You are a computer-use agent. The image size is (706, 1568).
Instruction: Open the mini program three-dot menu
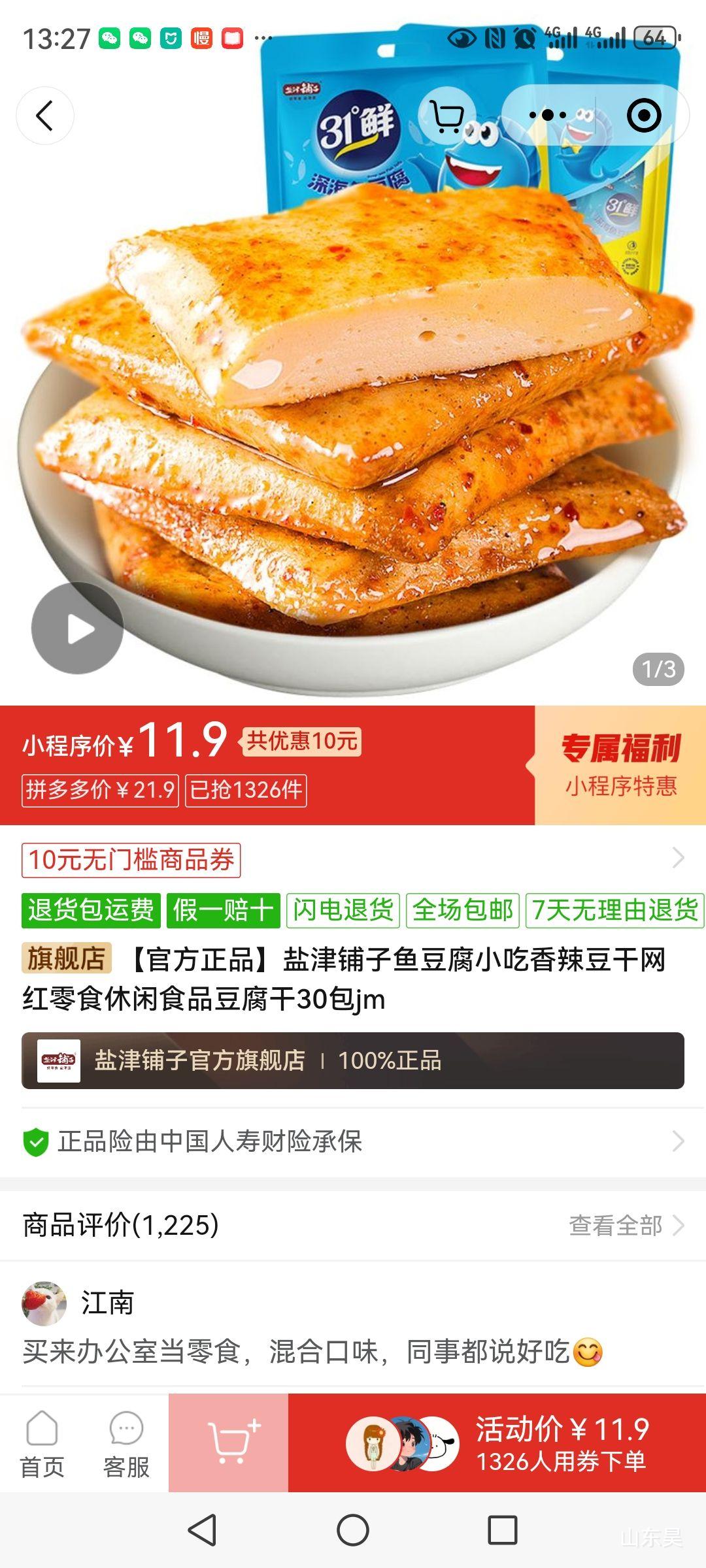(548, 116)
